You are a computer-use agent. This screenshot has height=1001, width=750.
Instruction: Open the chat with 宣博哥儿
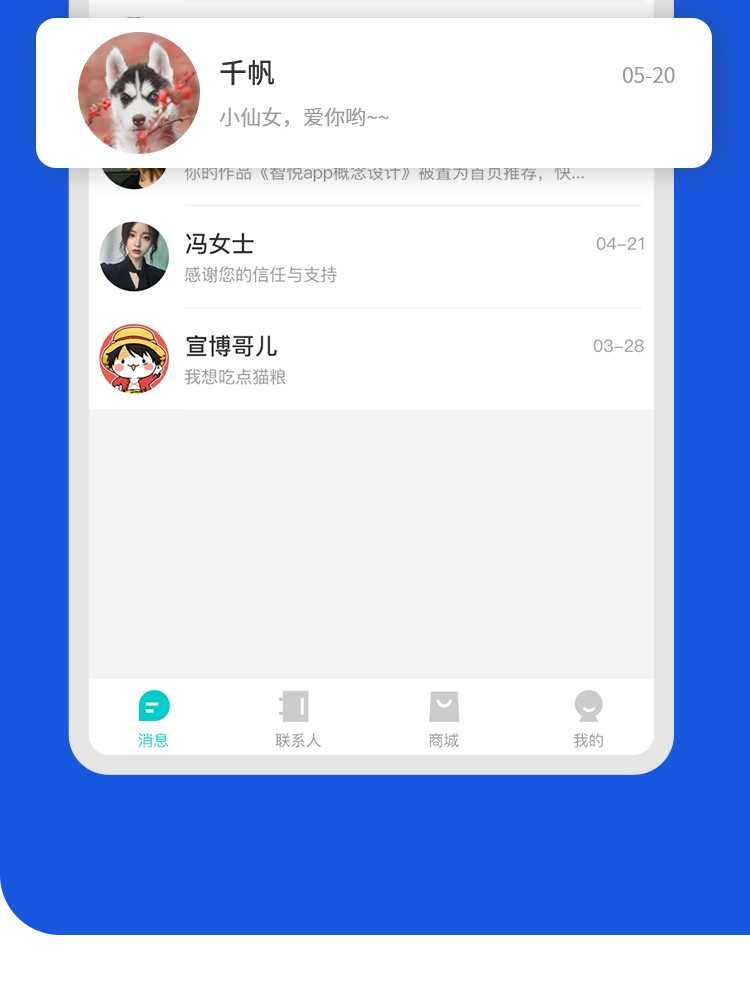tap(370, 358)
